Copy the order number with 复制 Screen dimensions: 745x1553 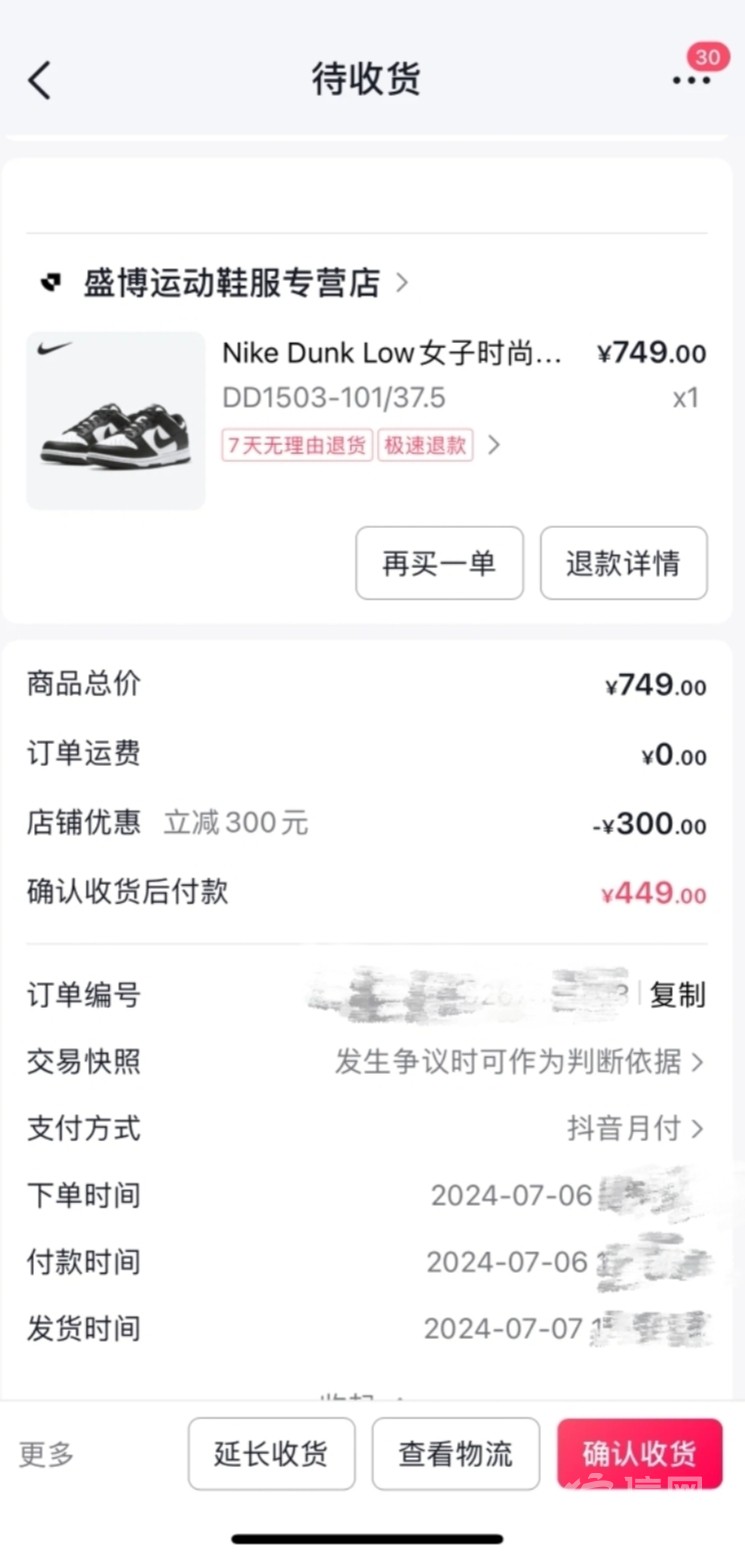[x=677, y=995]
